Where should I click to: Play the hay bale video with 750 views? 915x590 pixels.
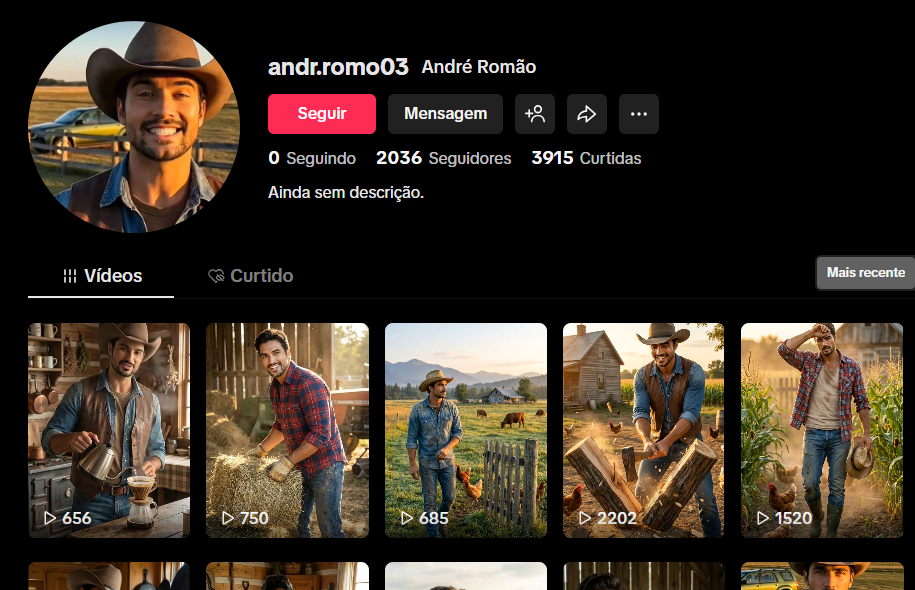(287, 430)
